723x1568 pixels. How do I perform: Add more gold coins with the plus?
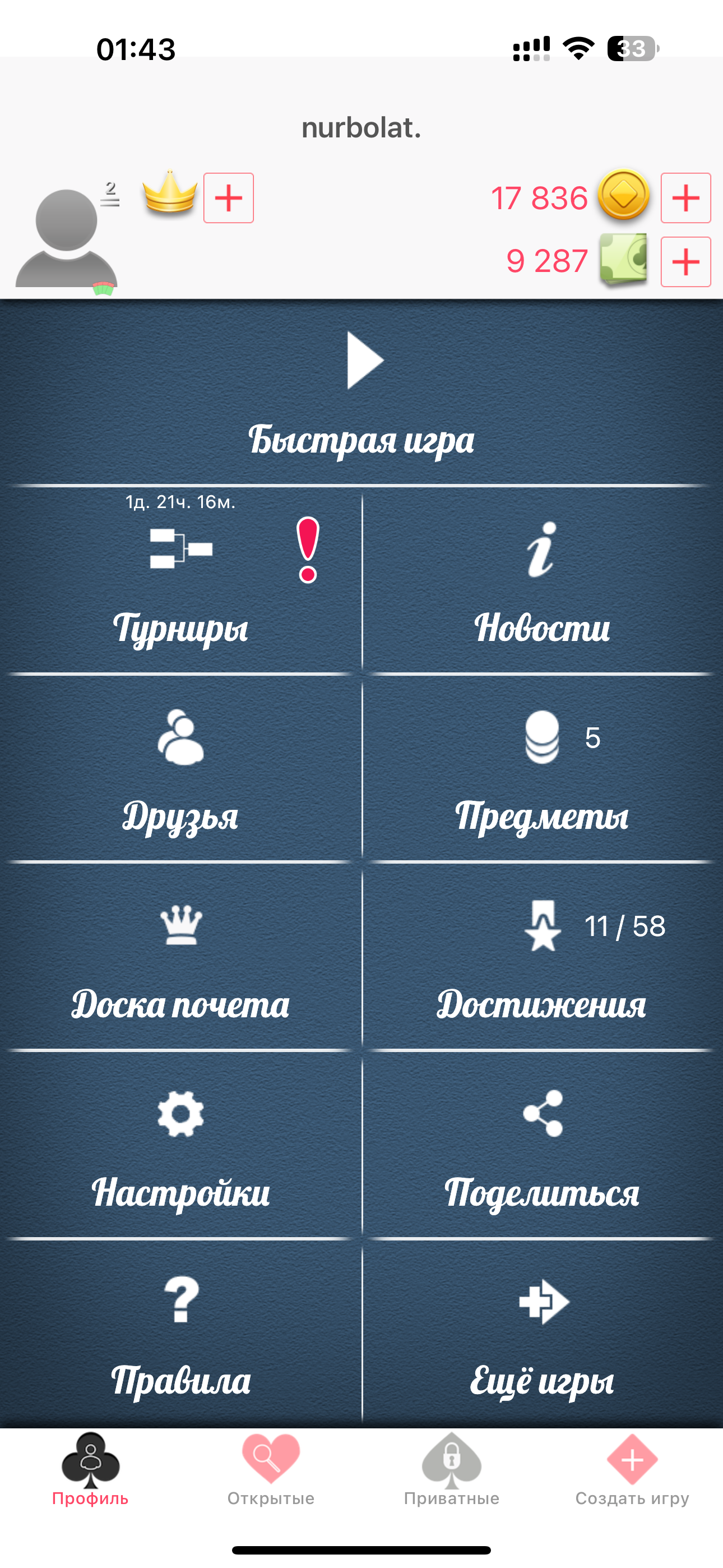(x=686, y=198)
